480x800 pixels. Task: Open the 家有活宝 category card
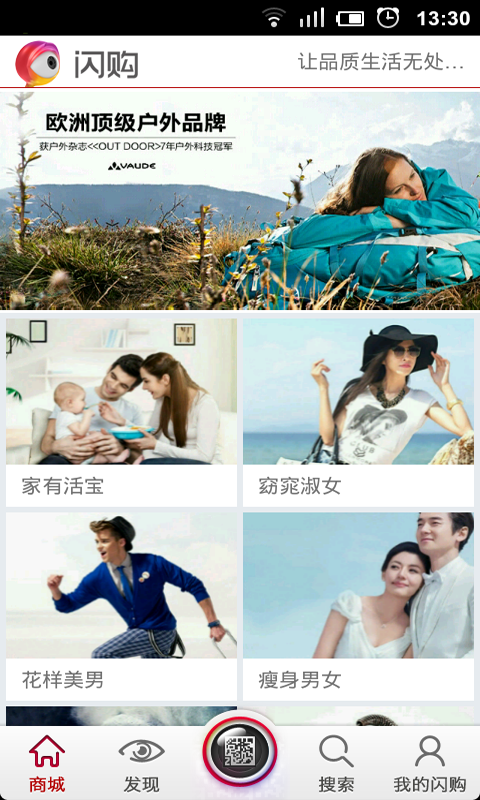(121, 412)
